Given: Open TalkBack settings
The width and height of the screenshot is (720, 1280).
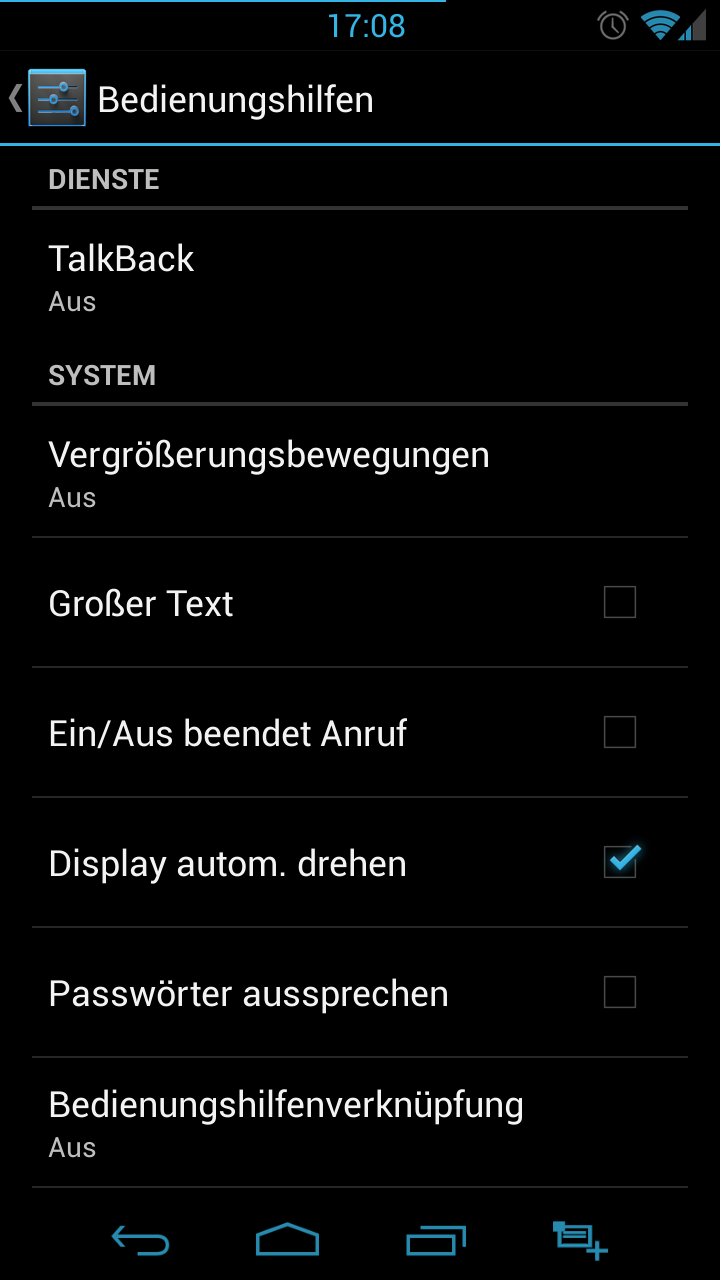Looking at the screenshot, I should [360, 276].
